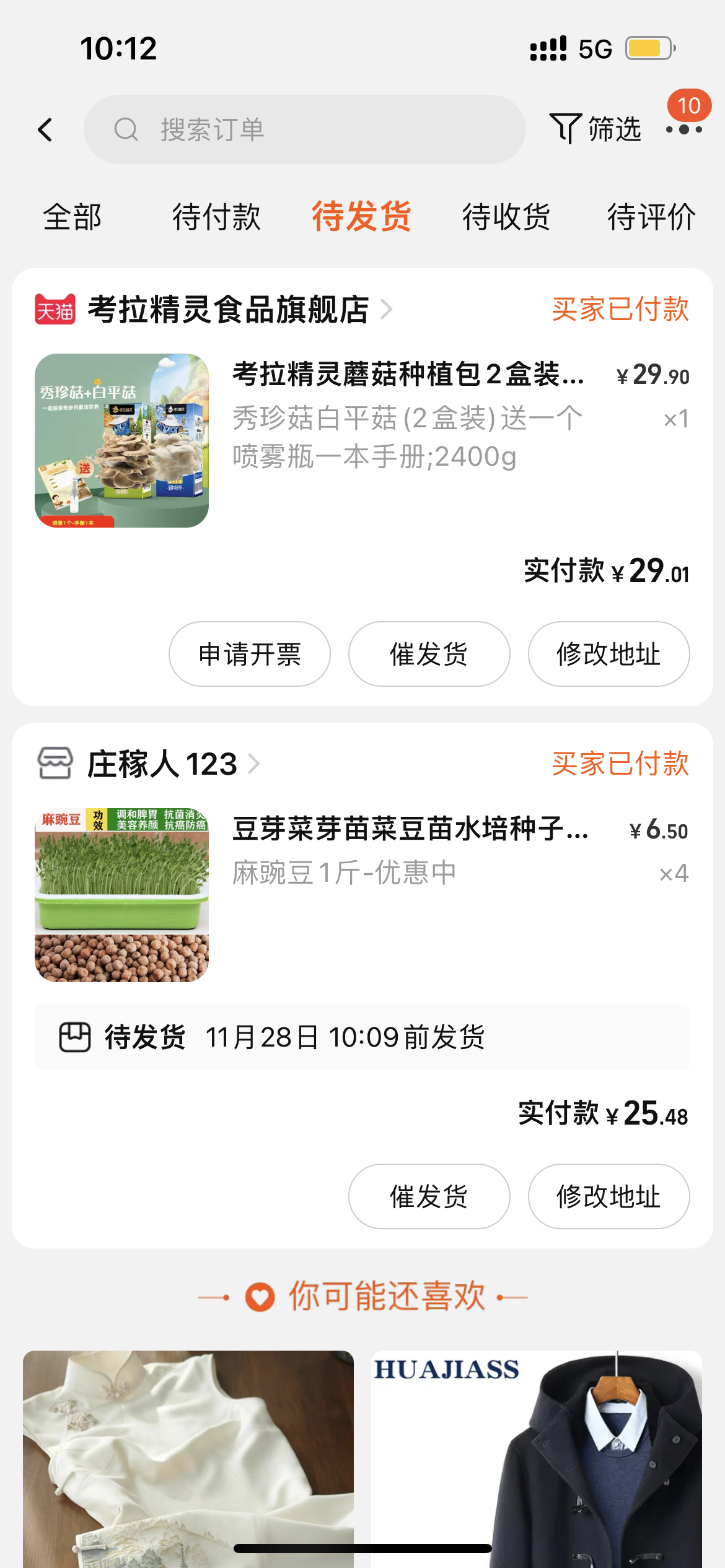Viewport: 725px width, 1568px height.
Task: Switch to the 全部 tab
Action: pos(72,217)
